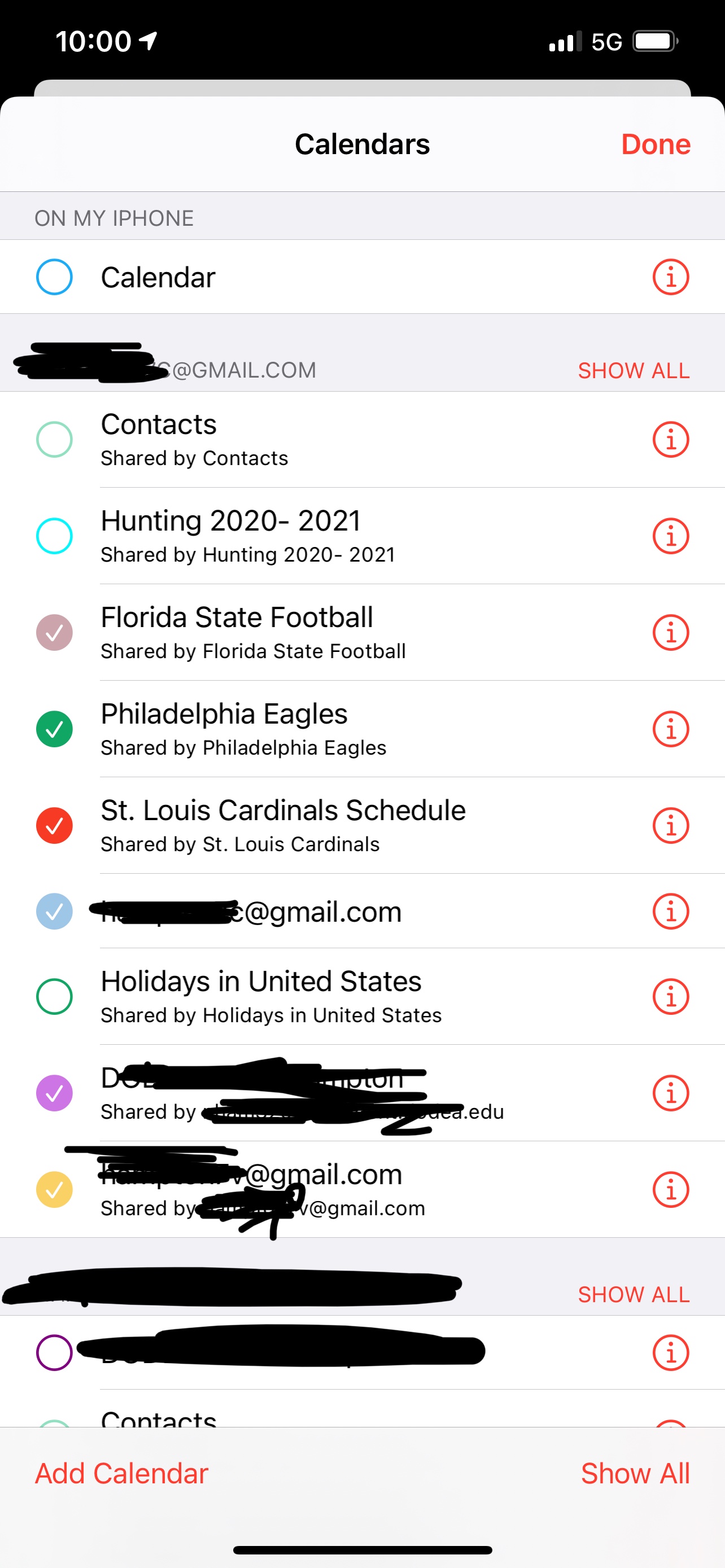Open info for the on-iPhone Calendar
Image resolution: width=725 pixels, height=1568 pixels.
click(x=670, y=277)
